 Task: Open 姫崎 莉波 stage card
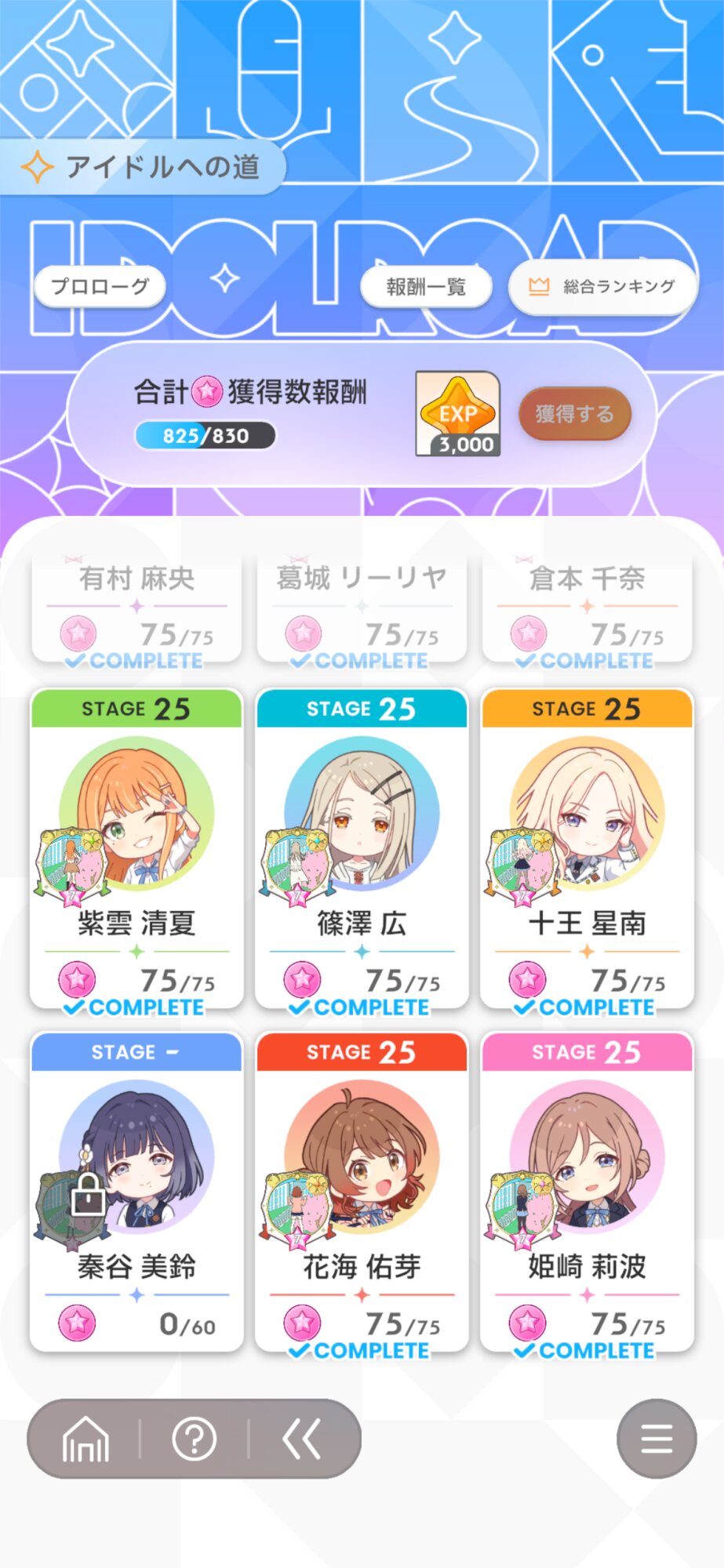(x=587, y=1192)
